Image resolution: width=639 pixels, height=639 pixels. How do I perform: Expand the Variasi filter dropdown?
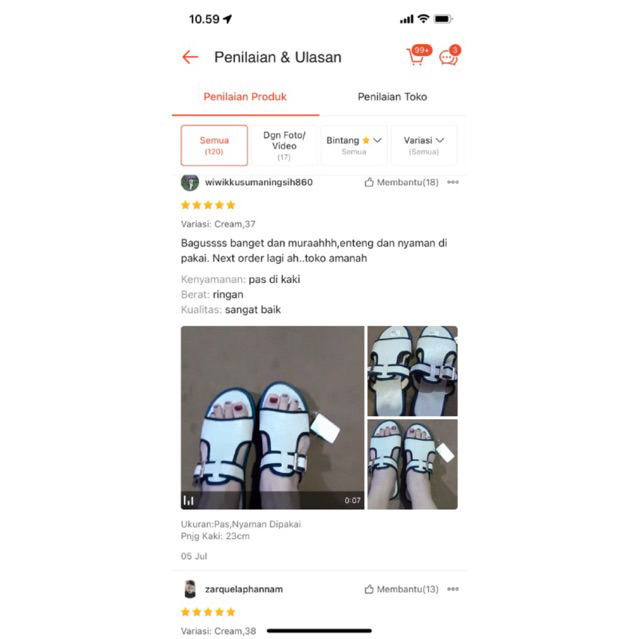[424, 145]
